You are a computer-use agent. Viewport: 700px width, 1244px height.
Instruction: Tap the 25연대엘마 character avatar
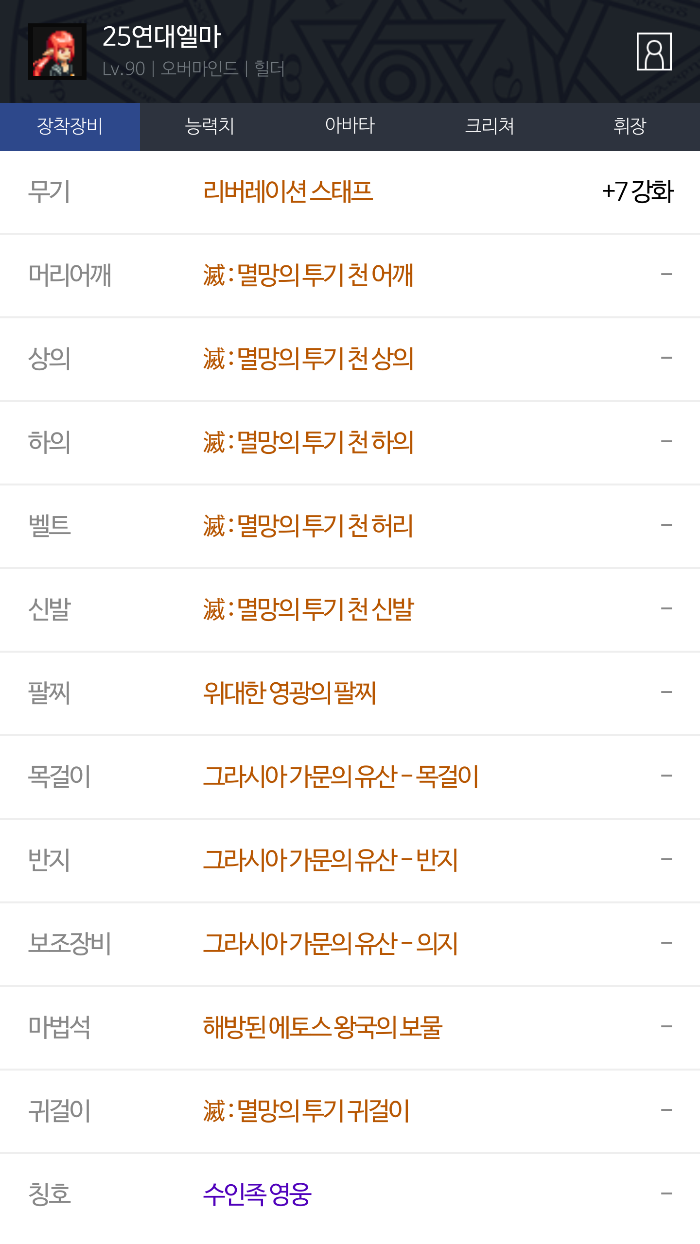tap(57, 52)
